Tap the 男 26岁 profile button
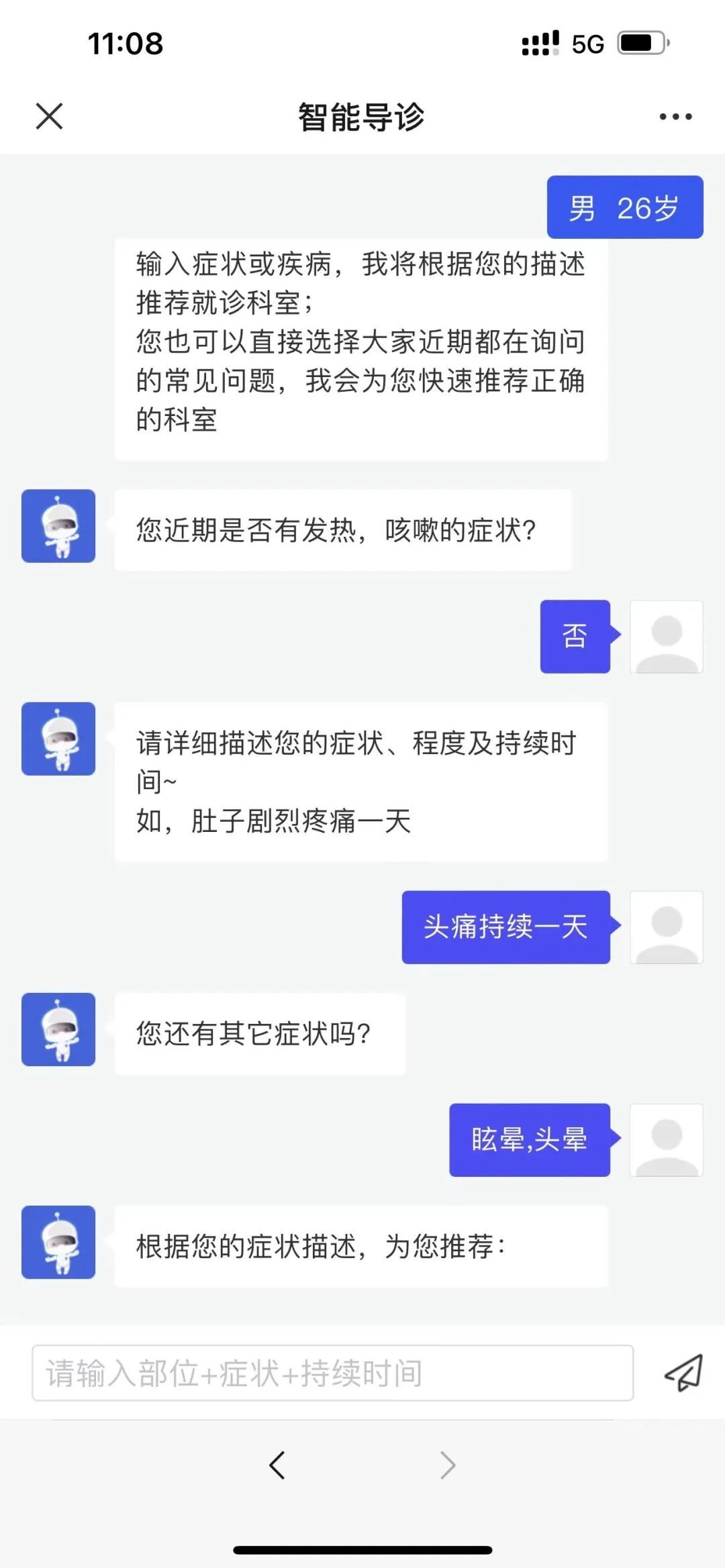 [624, 207]
